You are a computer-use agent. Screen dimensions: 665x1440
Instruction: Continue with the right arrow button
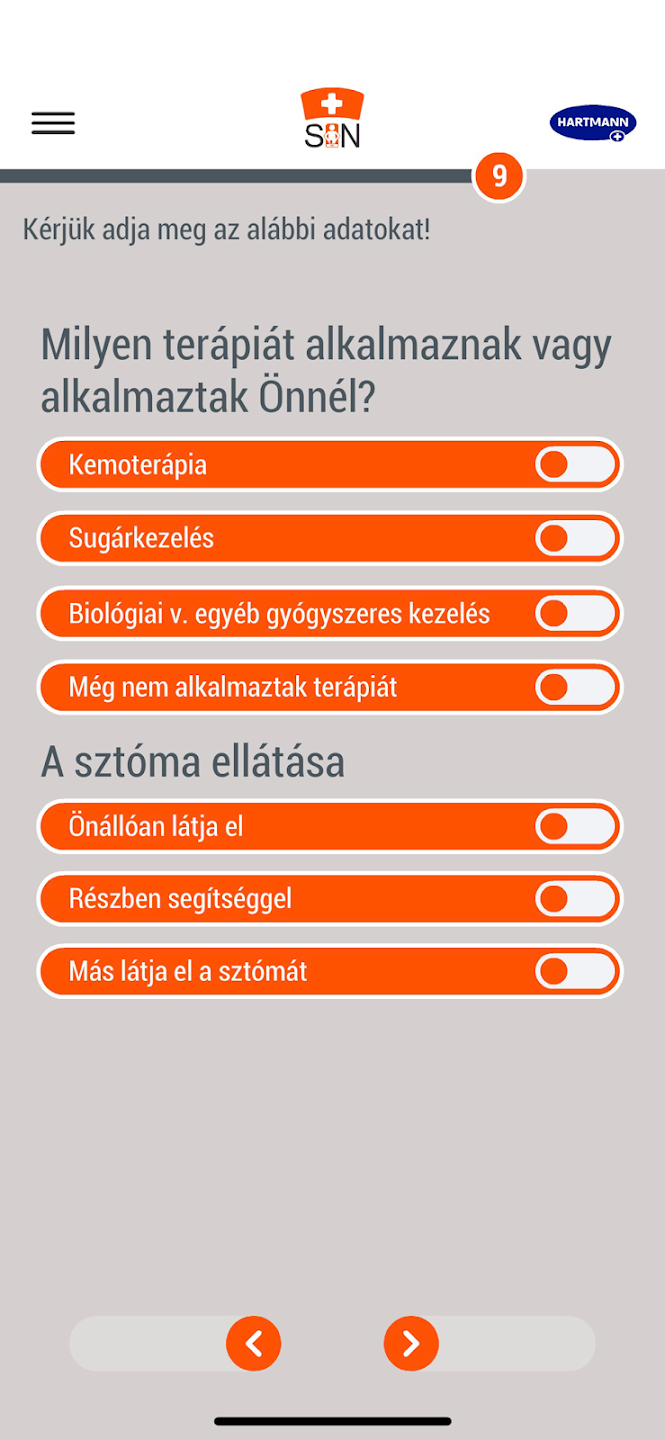[411, 1343]
